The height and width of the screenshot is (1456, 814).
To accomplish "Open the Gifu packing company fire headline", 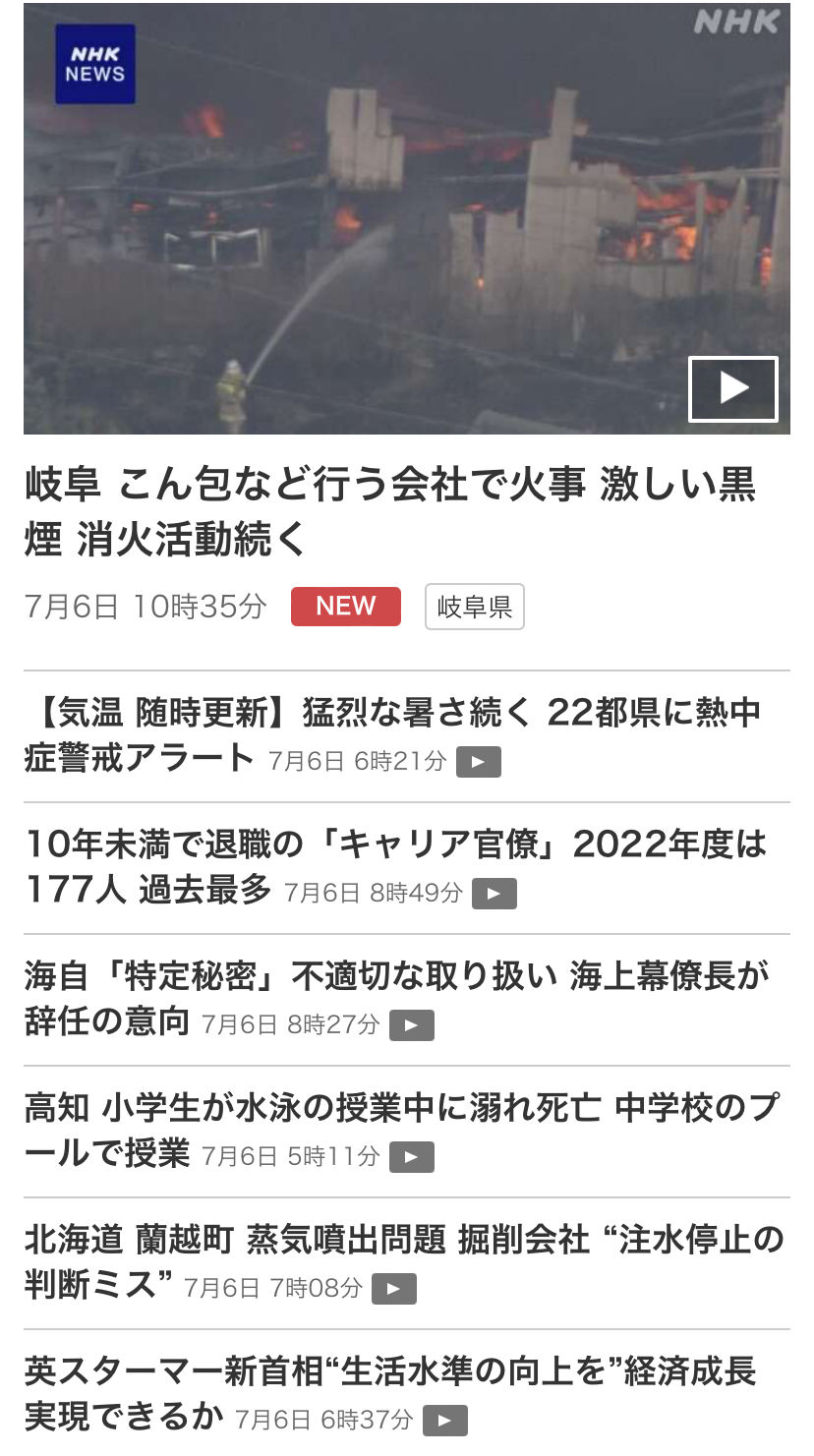I will pyautogui.click(x=389, y=511).
